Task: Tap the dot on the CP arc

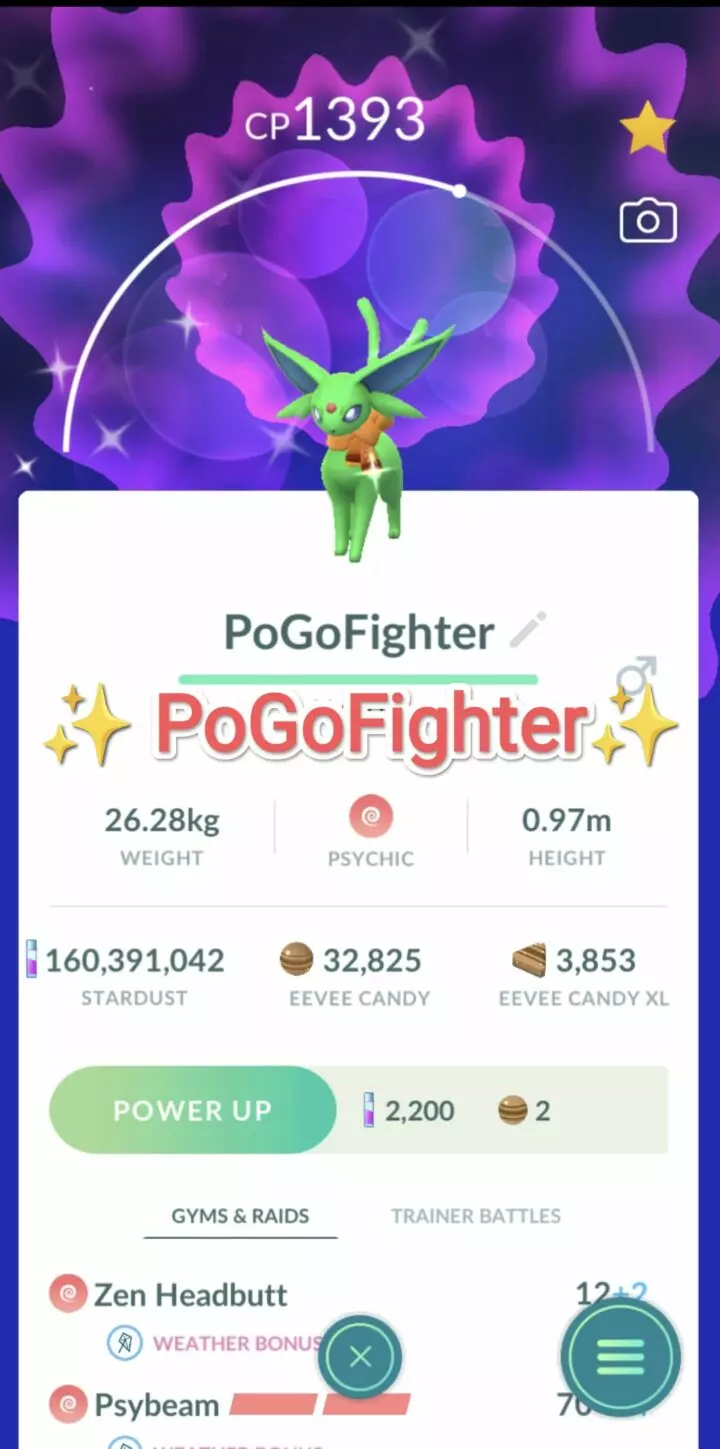Action: click(460, 189)
